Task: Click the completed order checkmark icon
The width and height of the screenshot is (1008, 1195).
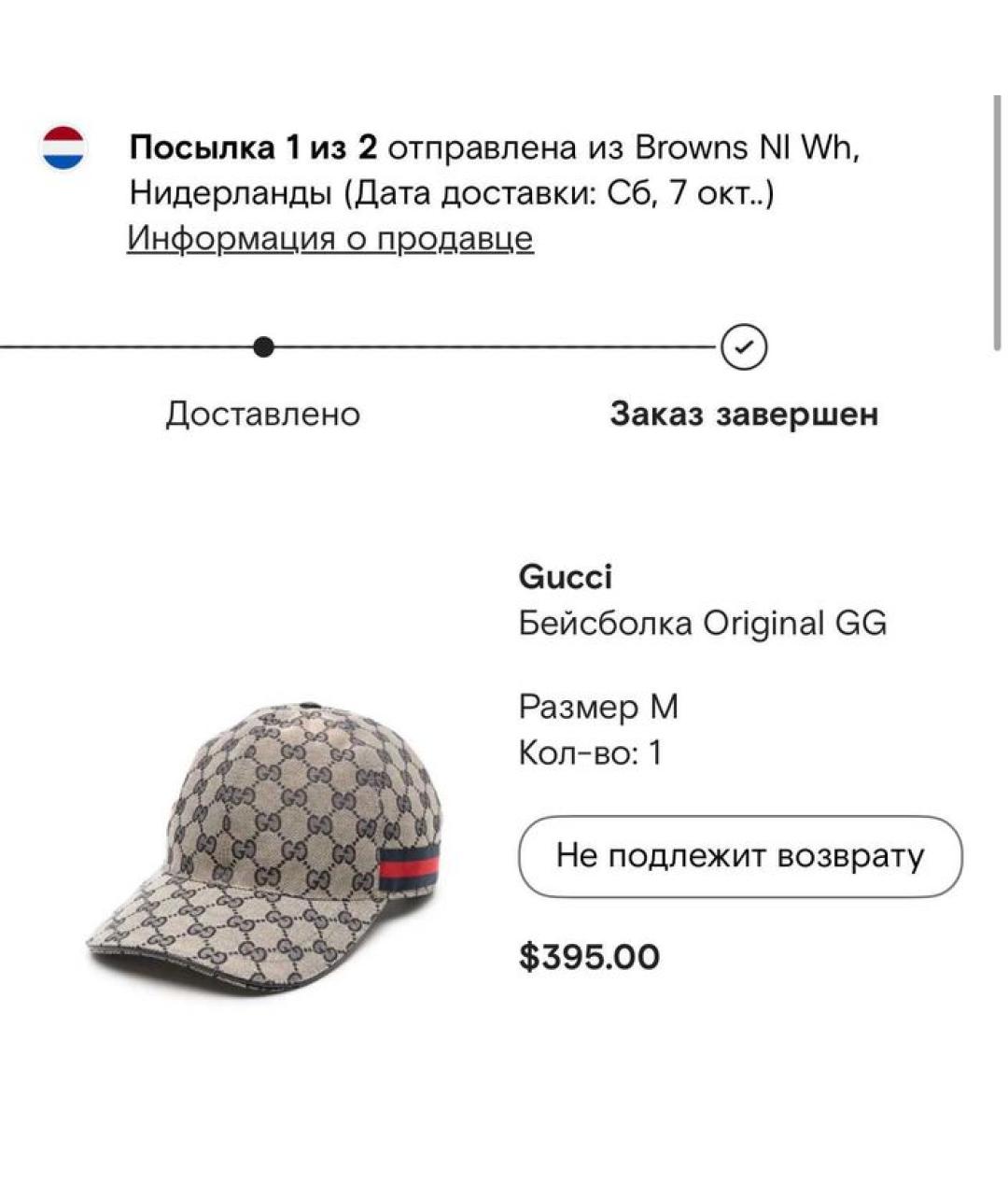Action: (744, 346)
